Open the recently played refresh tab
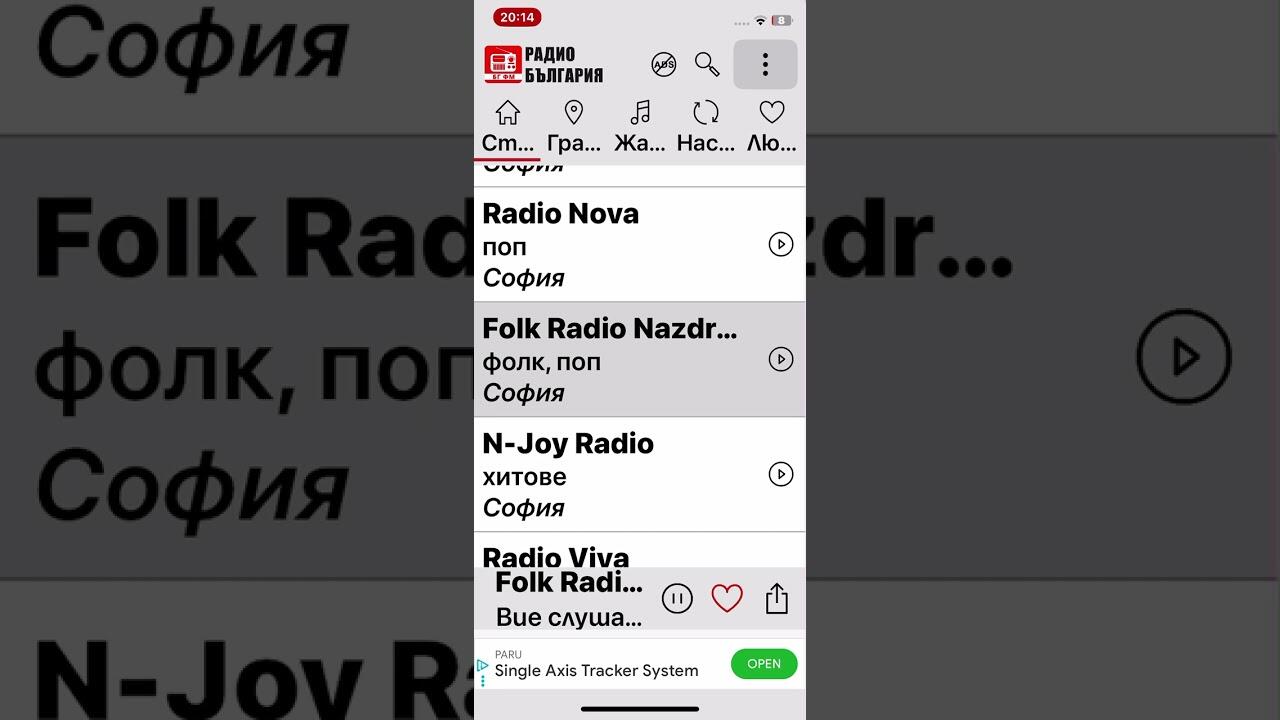Screen dimensions: 1280x720 tap(706, 126)
